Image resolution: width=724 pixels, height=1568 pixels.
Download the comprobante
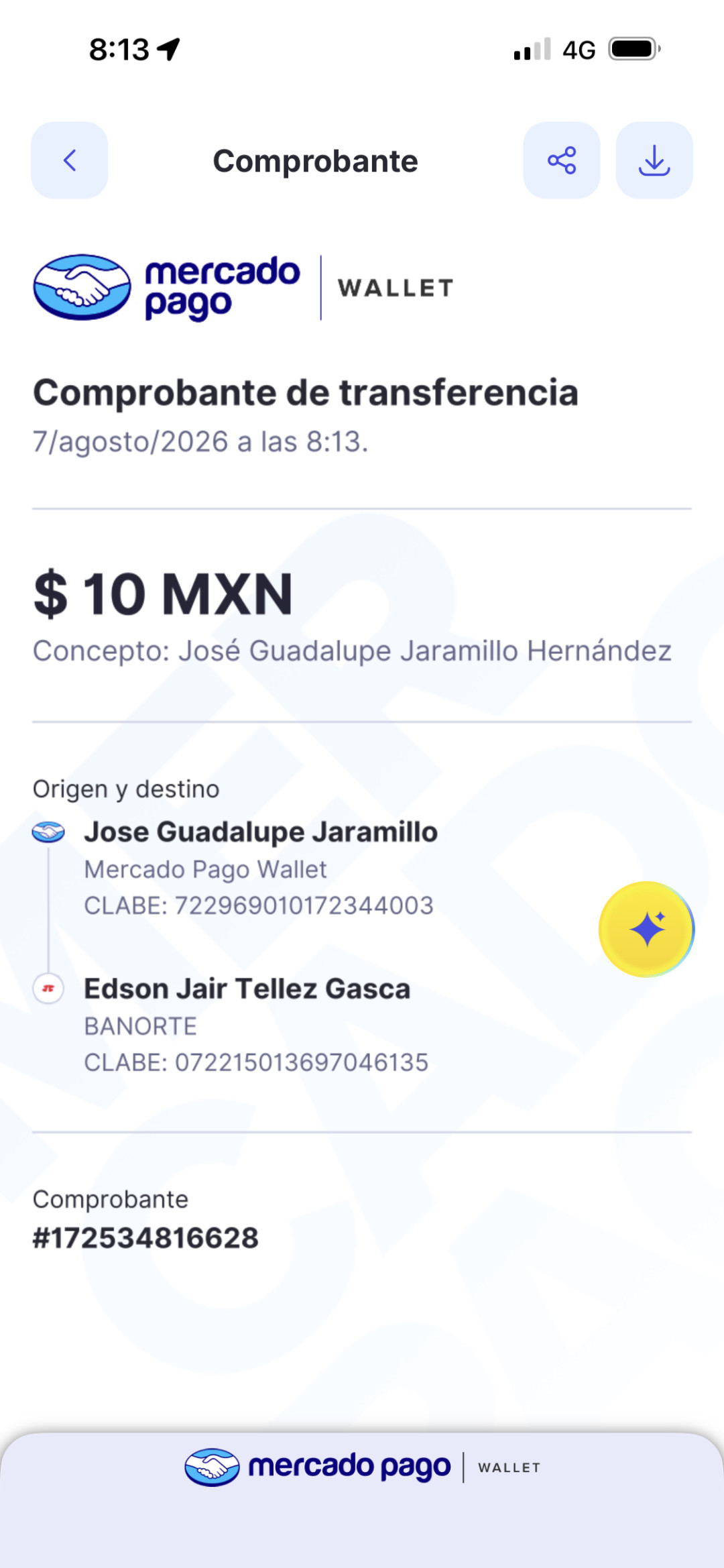[654, 160]
